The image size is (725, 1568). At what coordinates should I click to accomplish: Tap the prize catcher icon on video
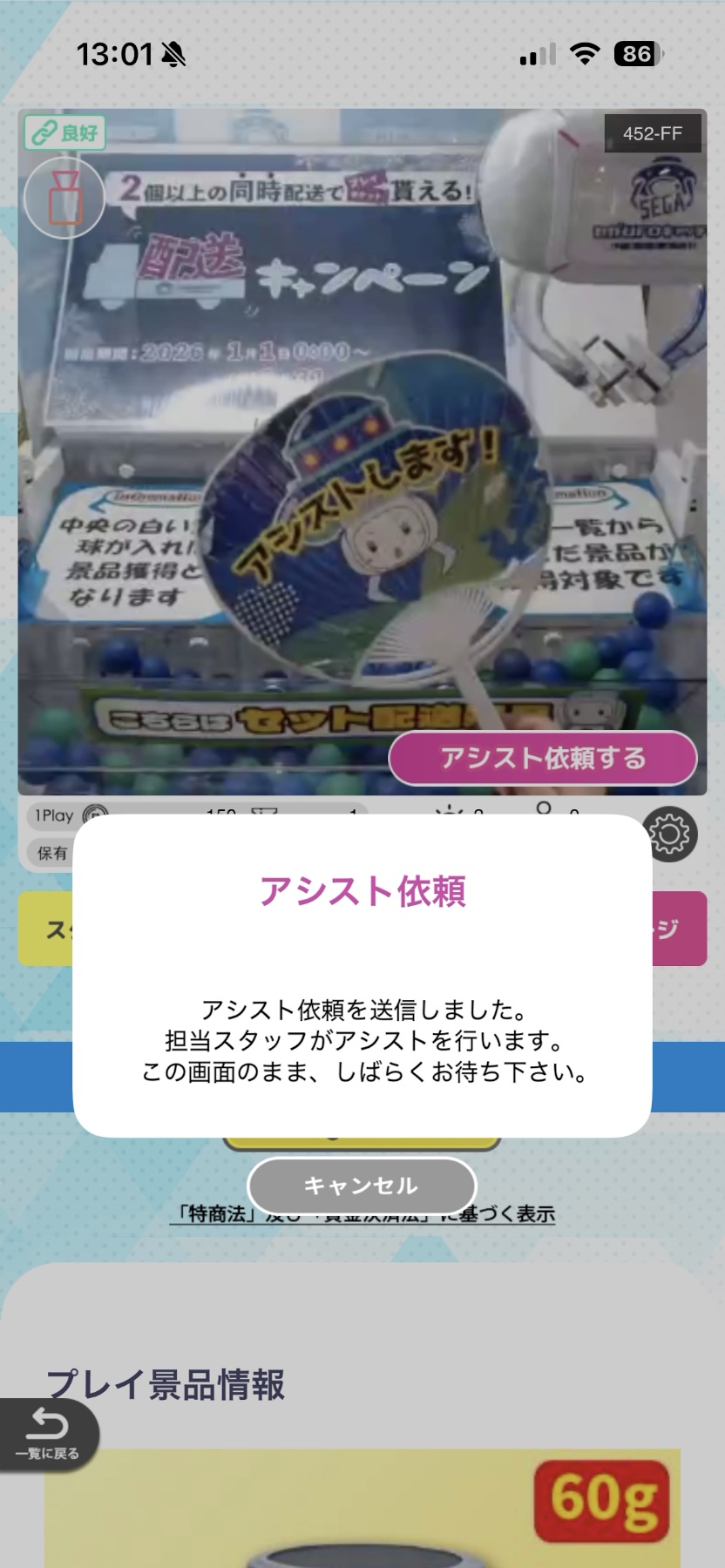coord(64,198)
